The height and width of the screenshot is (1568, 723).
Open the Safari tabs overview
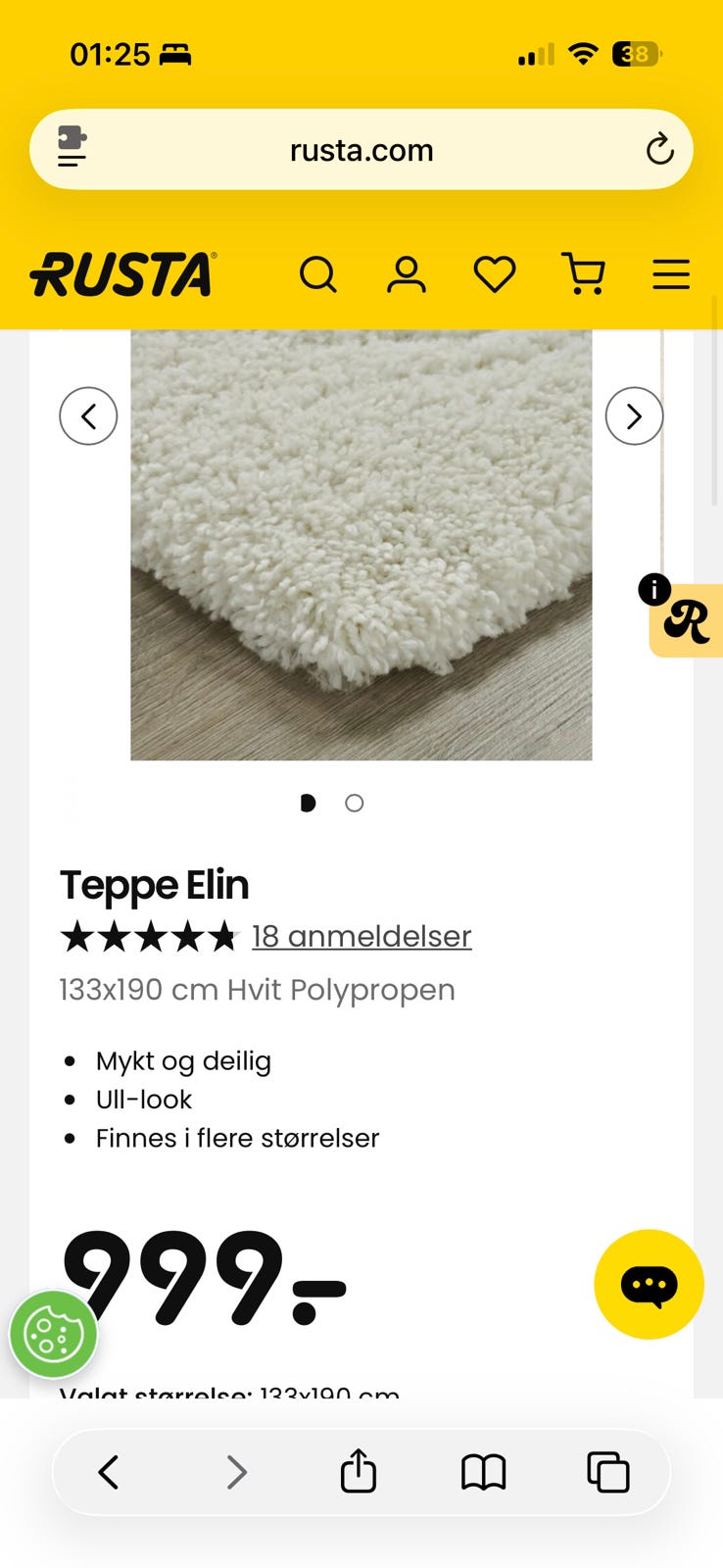[x=607, y=1472]
